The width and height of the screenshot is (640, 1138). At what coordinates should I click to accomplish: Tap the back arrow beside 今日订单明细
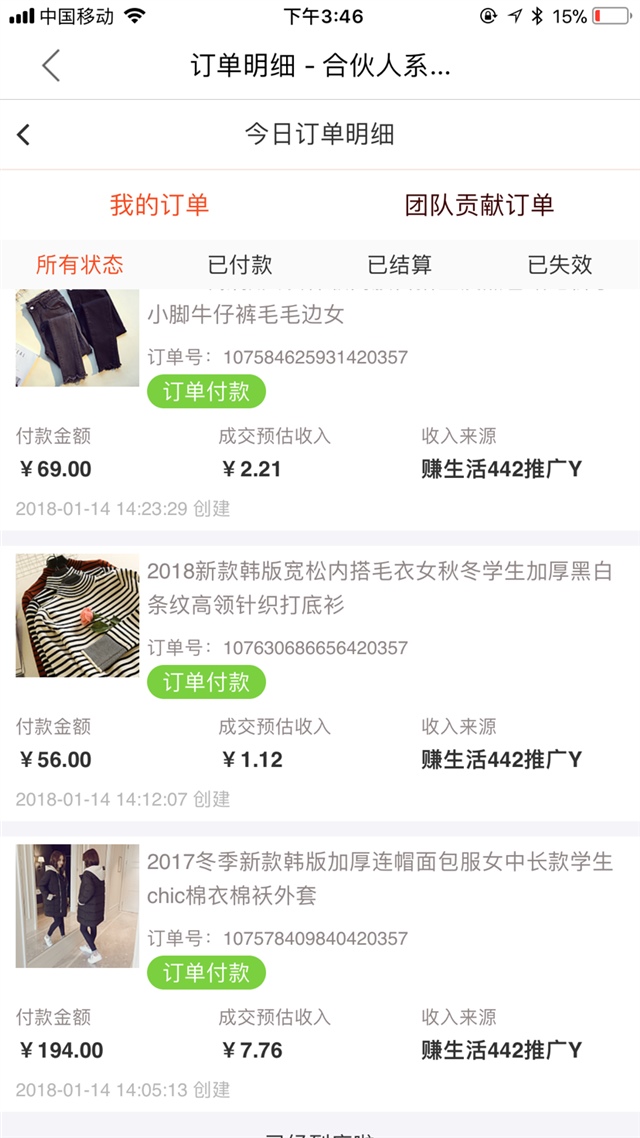(x=24, y=134)
